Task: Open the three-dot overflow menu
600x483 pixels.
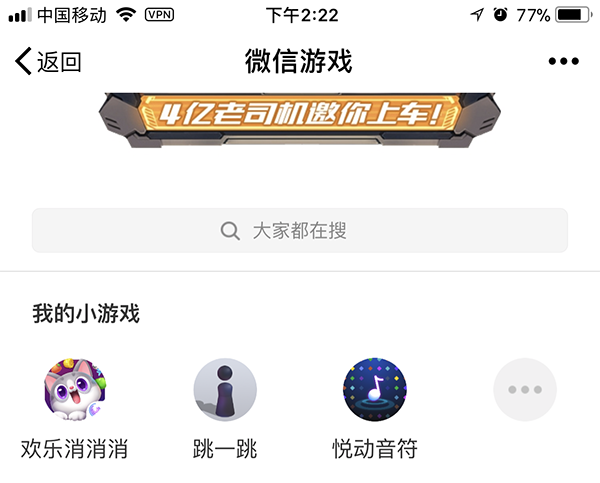Action: (563, 61)
